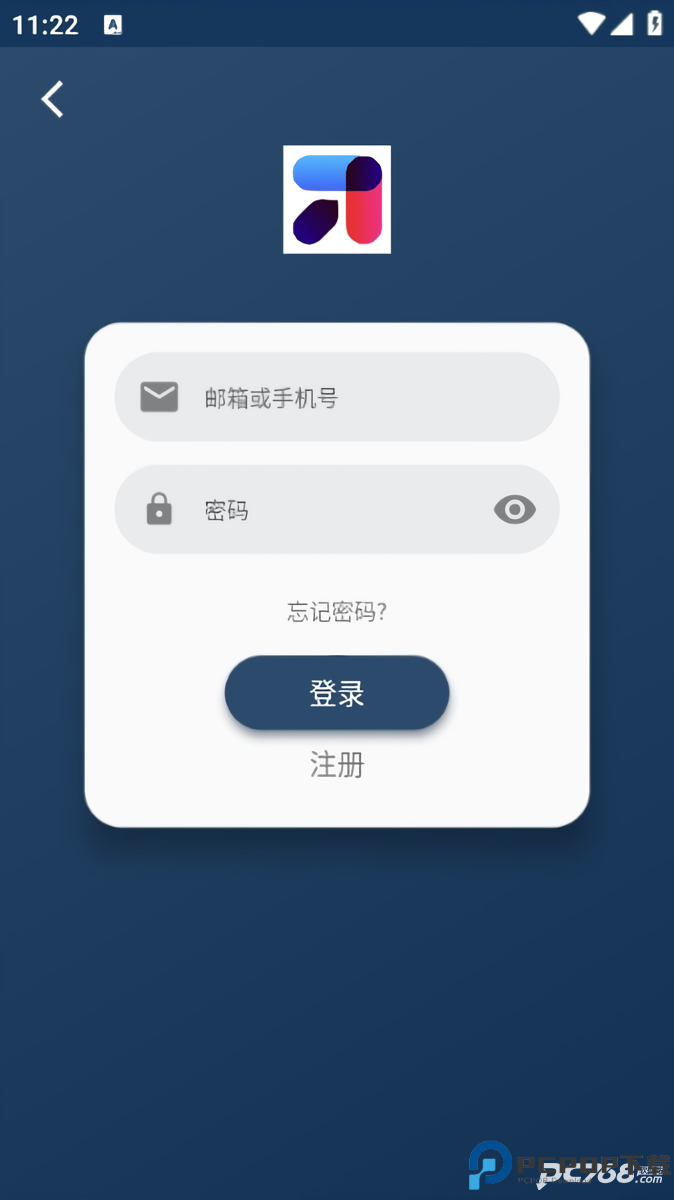Open the 忘记密码? link
674x1200 pixels.
click(337, 612)
